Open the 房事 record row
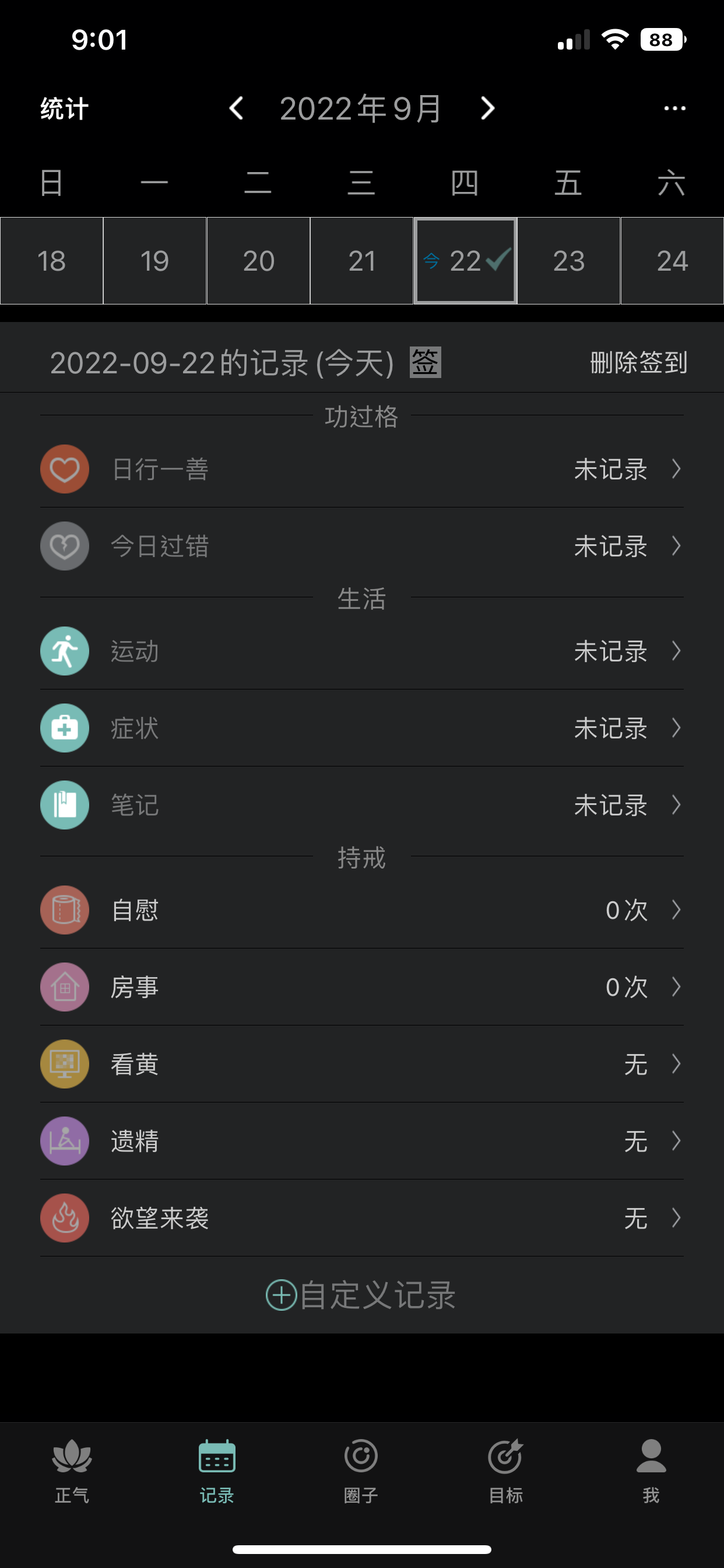 click(362, 986)
